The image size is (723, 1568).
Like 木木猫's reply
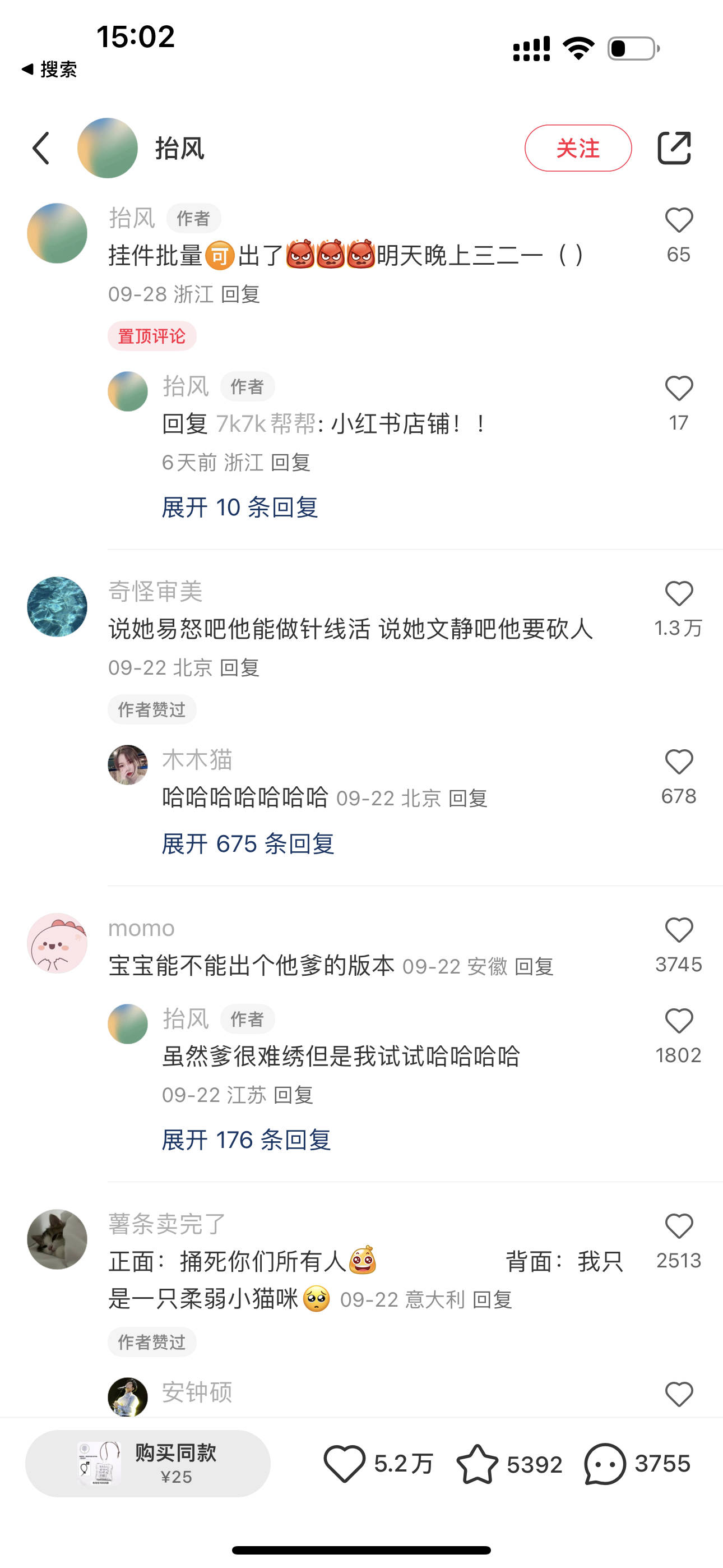click(x=679, y=762)
